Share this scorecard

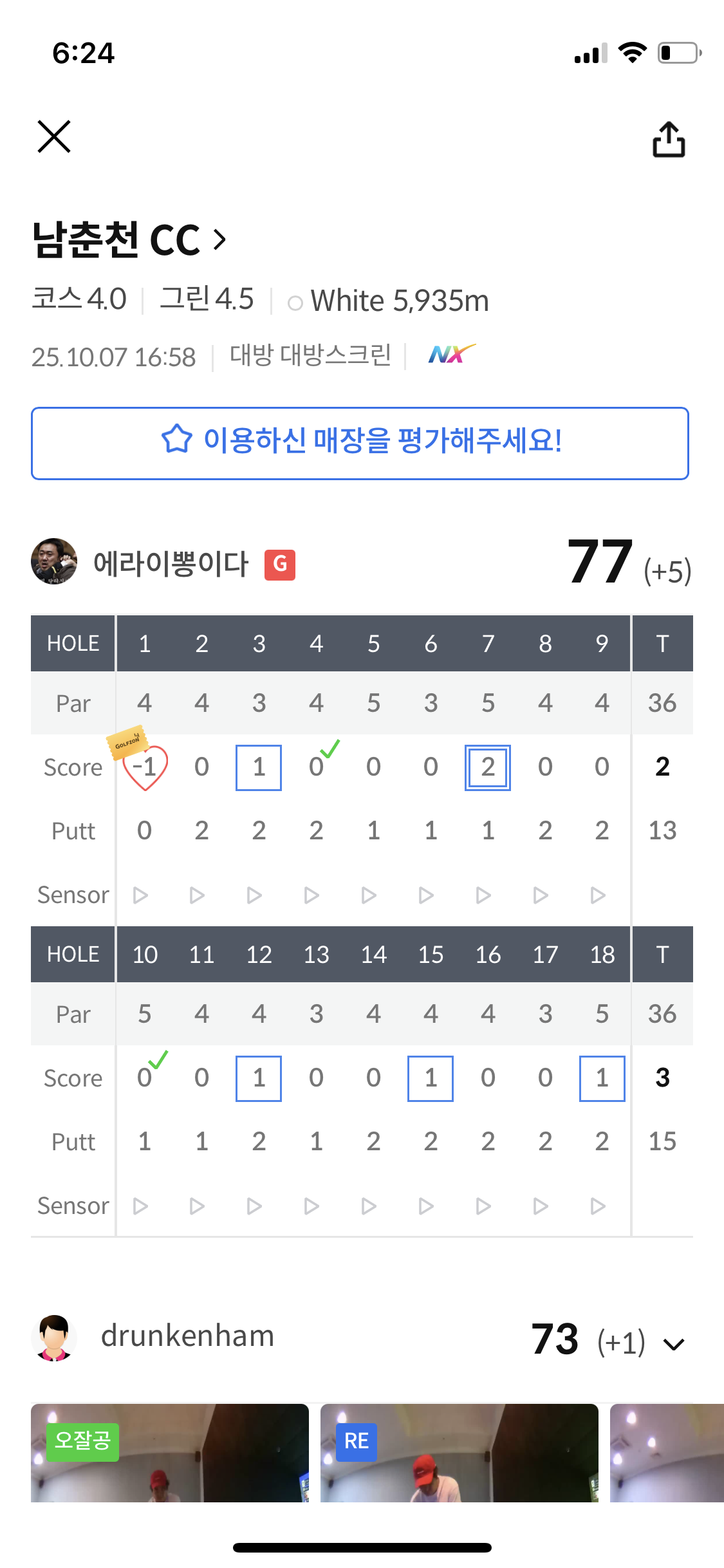[669, 139]
